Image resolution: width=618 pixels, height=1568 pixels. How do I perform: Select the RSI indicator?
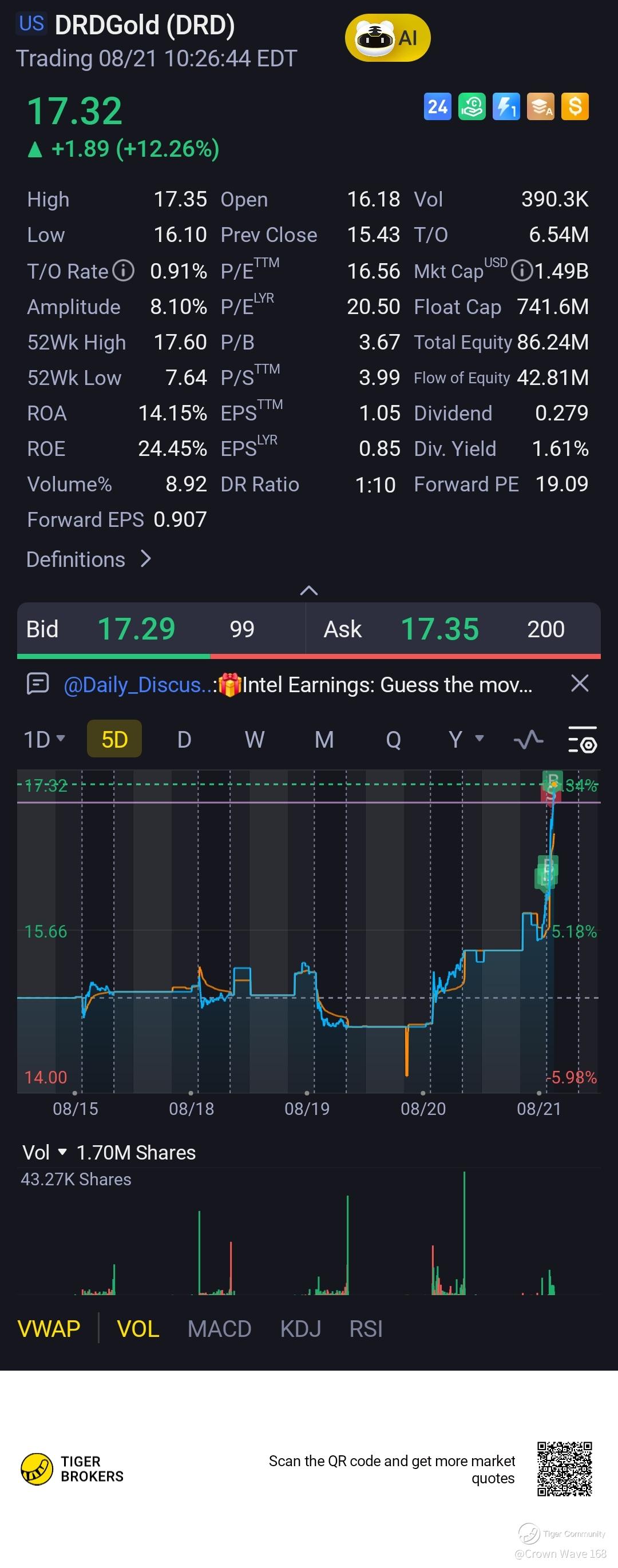point(365,1328)
